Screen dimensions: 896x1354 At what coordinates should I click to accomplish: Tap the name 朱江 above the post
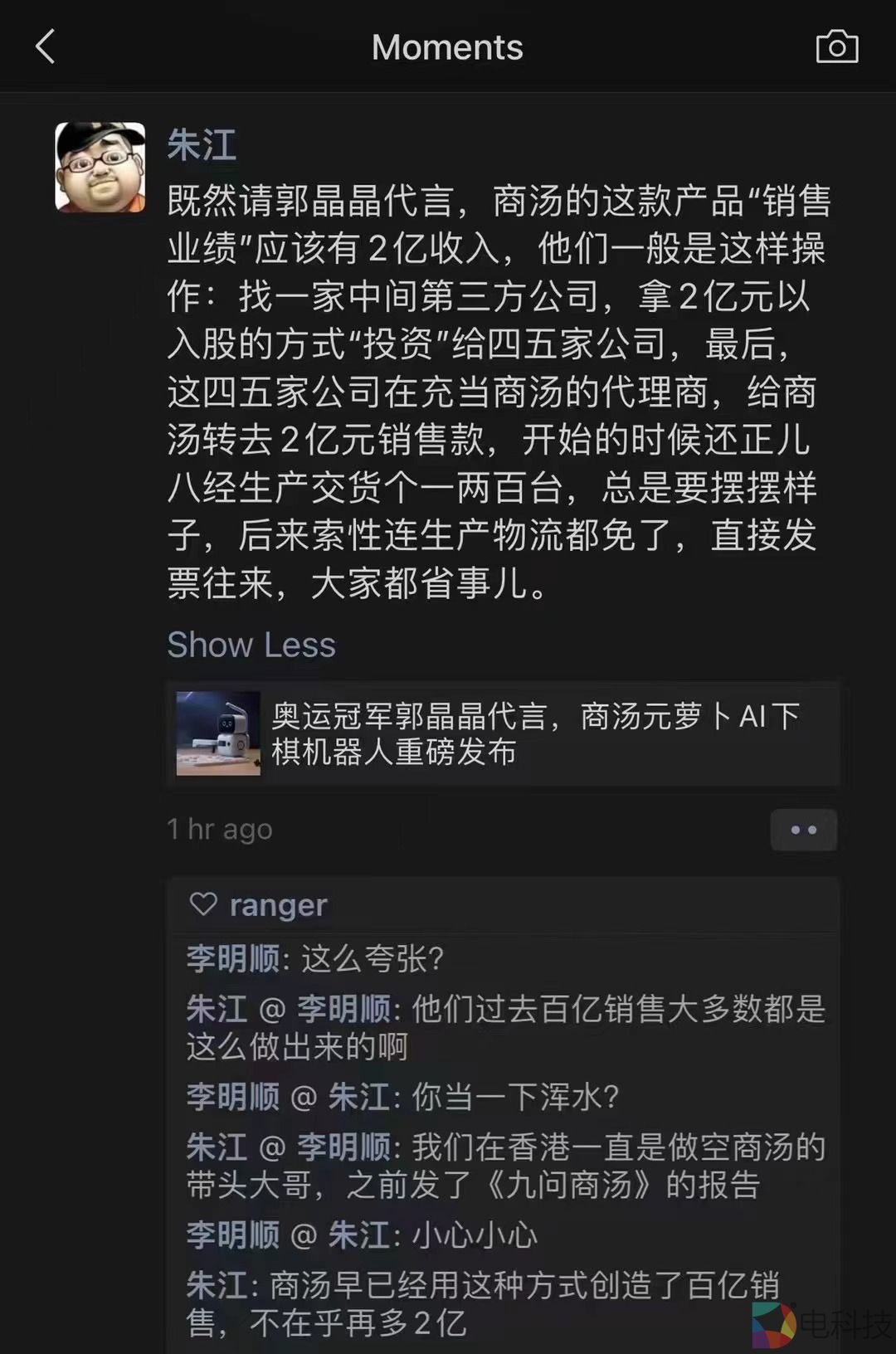tap(199, 146)
